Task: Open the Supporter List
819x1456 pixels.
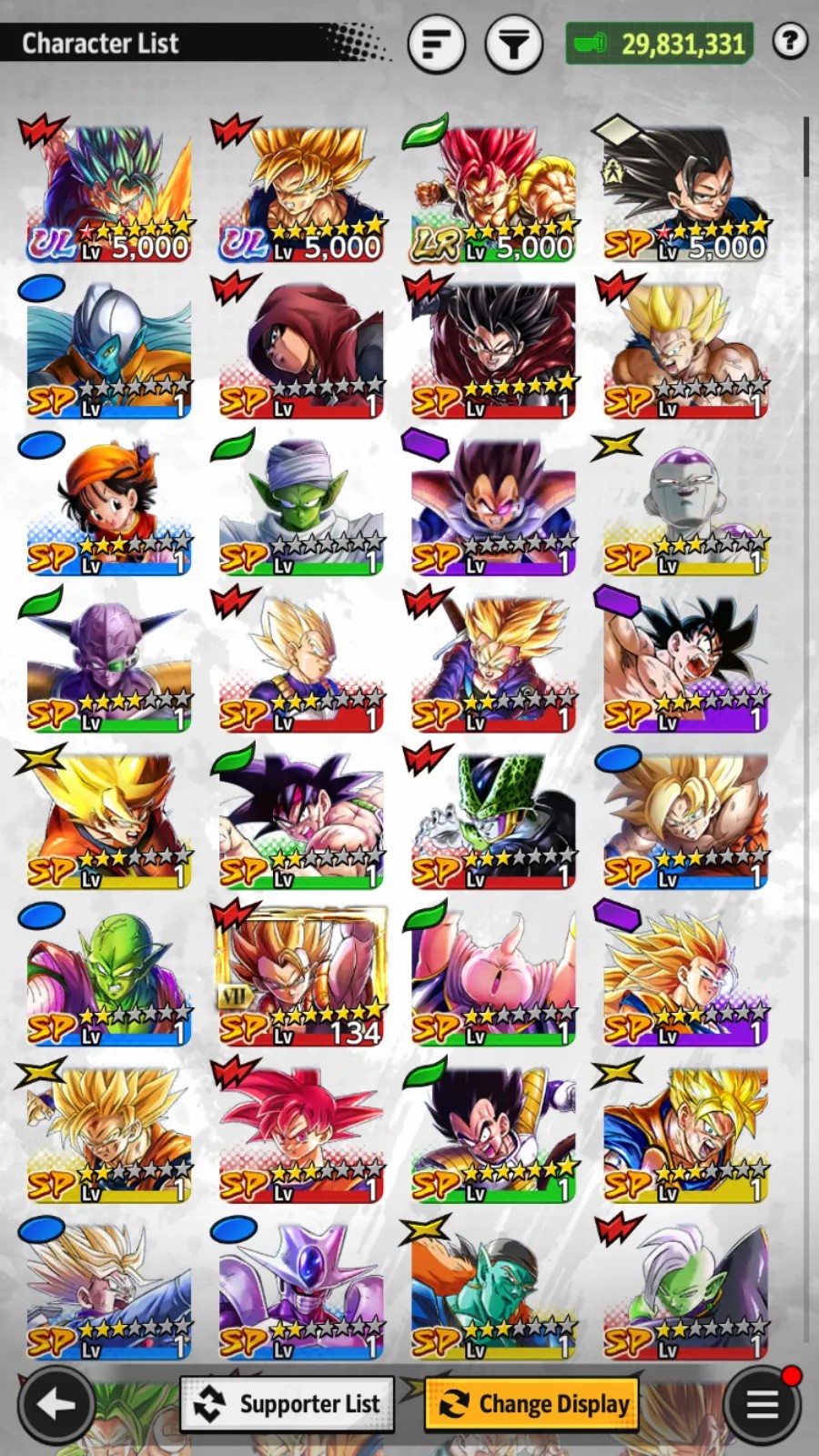Action: click(288, 1404)
